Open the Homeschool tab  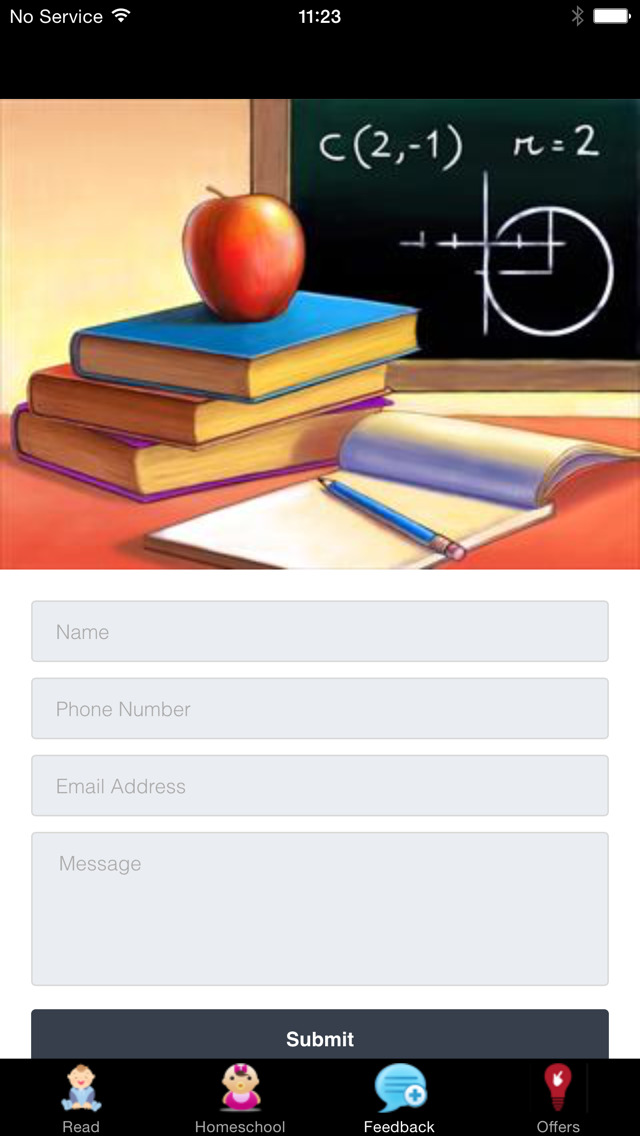click(x=240, y=1098)
